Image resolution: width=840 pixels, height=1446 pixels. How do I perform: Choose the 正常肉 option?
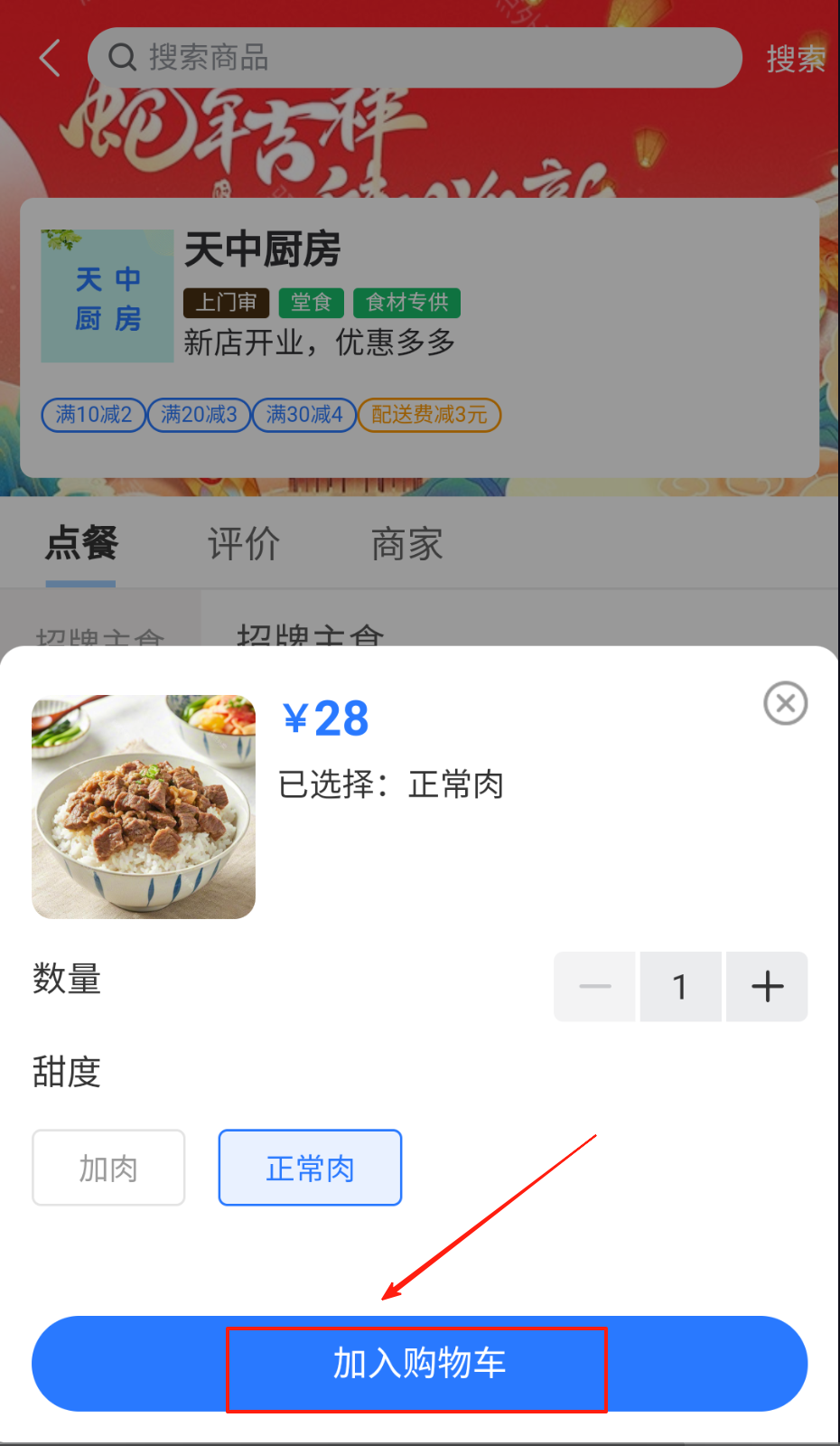pos(310,1168)
